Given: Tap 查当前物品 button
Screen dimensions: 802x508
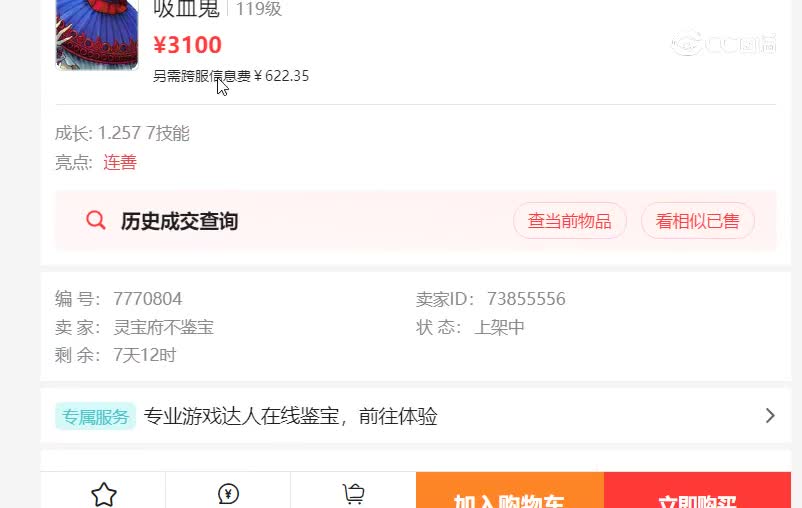Looking at the screenshot, I should click(569, 221).
